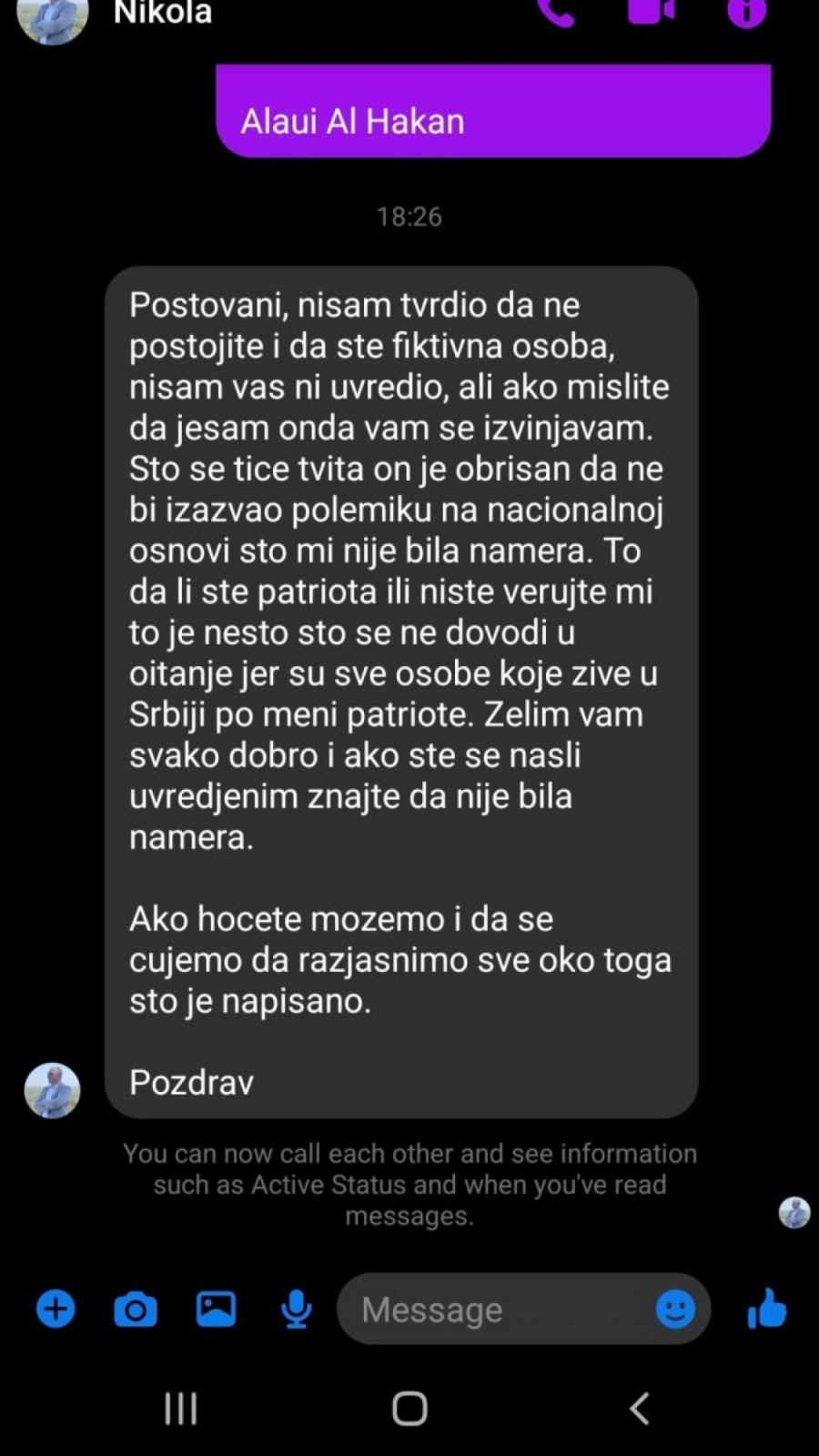
Task: Open the emoji picker
Action: [674, 1309]
